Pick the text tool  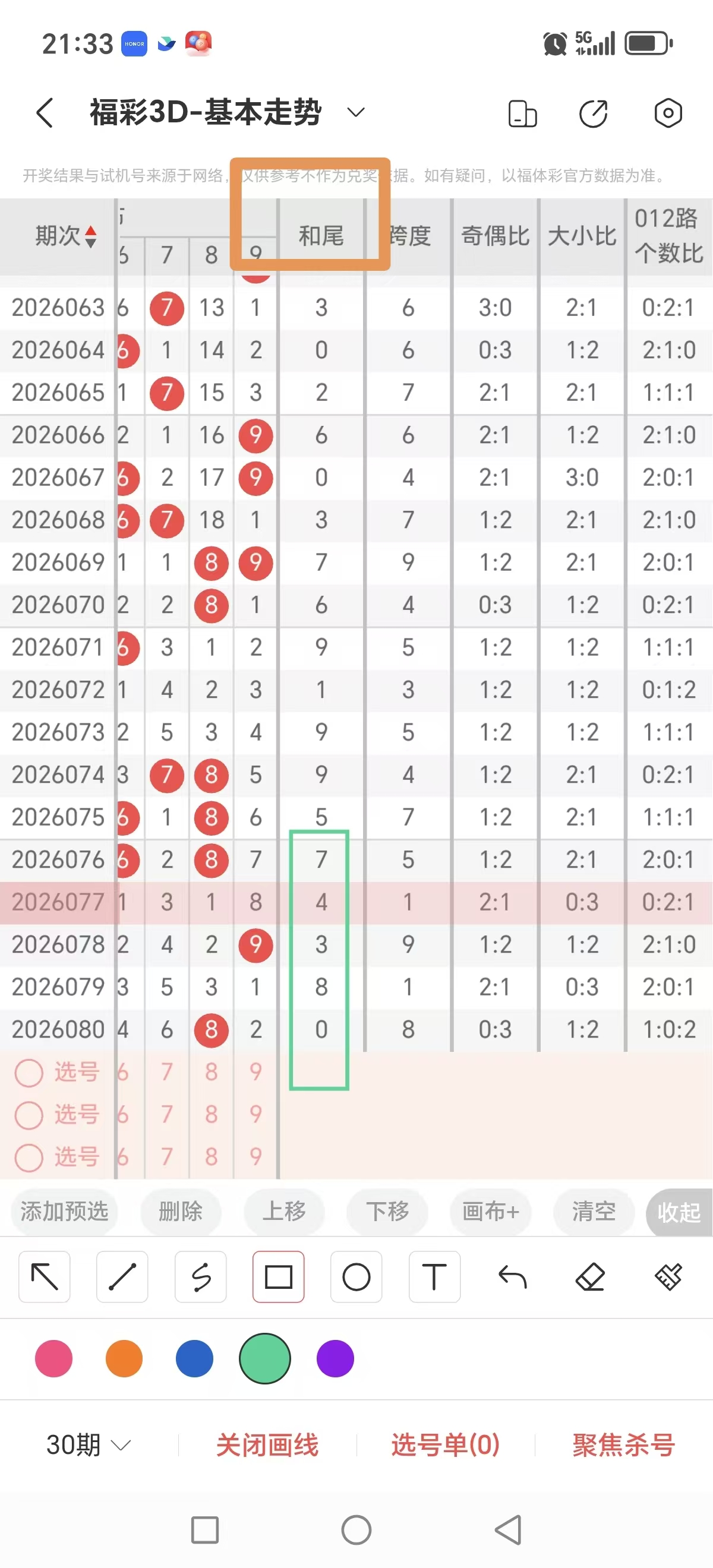pyautogui.click(x=434, y=1276)
